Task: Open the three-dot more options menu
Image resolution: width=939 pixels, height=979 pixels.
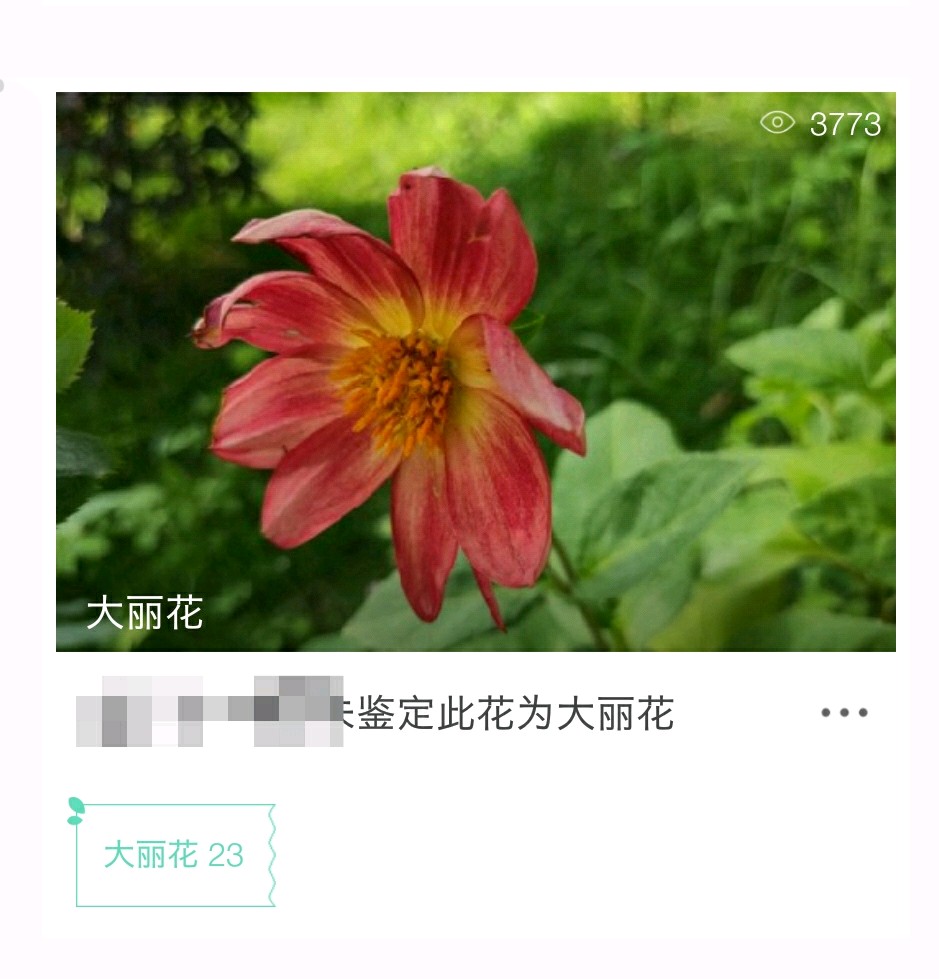Action: (844, 713)
